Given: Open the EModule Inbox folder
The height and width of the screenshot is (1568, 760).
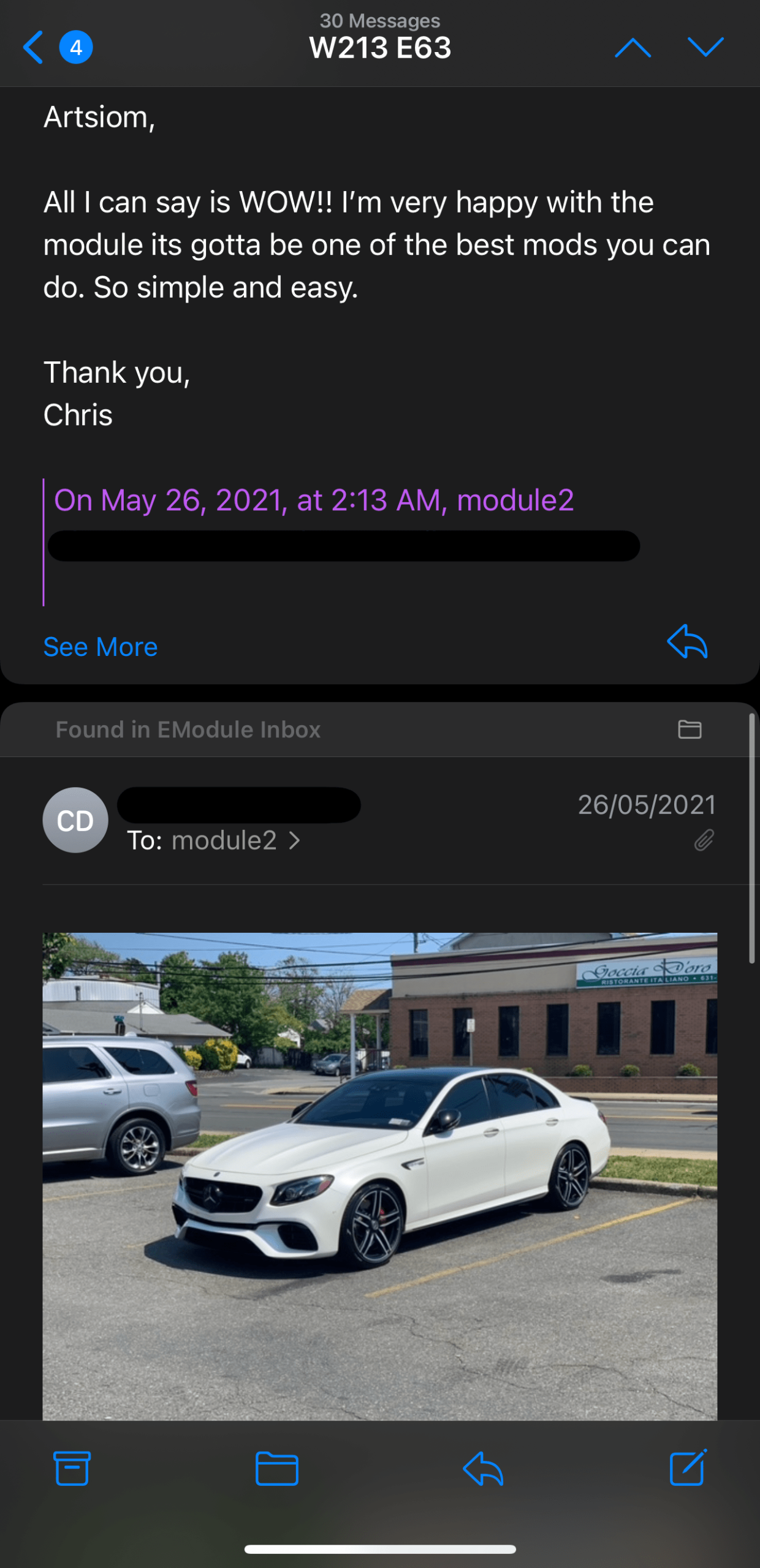Looking at the screenshot, I should point(689,729).
